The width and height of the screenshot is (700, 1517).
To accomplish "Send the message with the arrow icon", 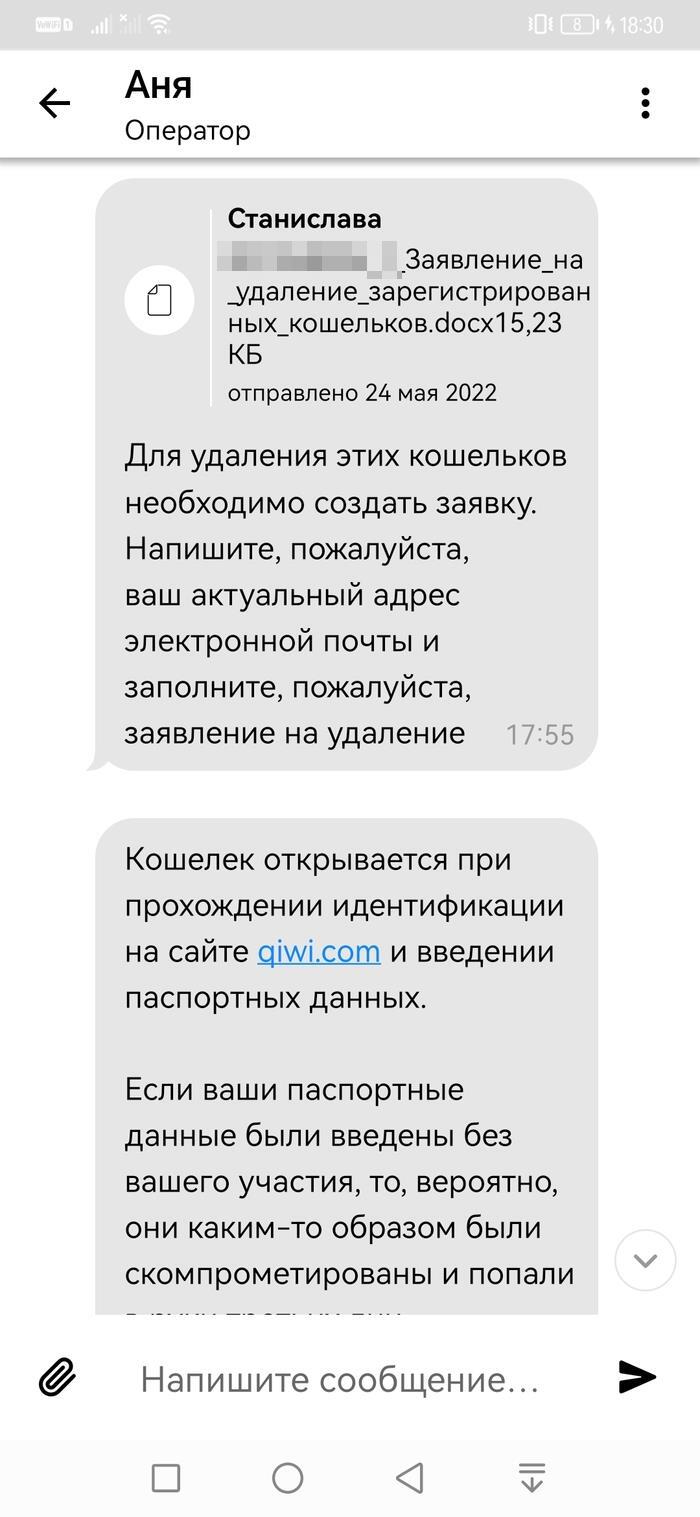I will [637, 1377].
